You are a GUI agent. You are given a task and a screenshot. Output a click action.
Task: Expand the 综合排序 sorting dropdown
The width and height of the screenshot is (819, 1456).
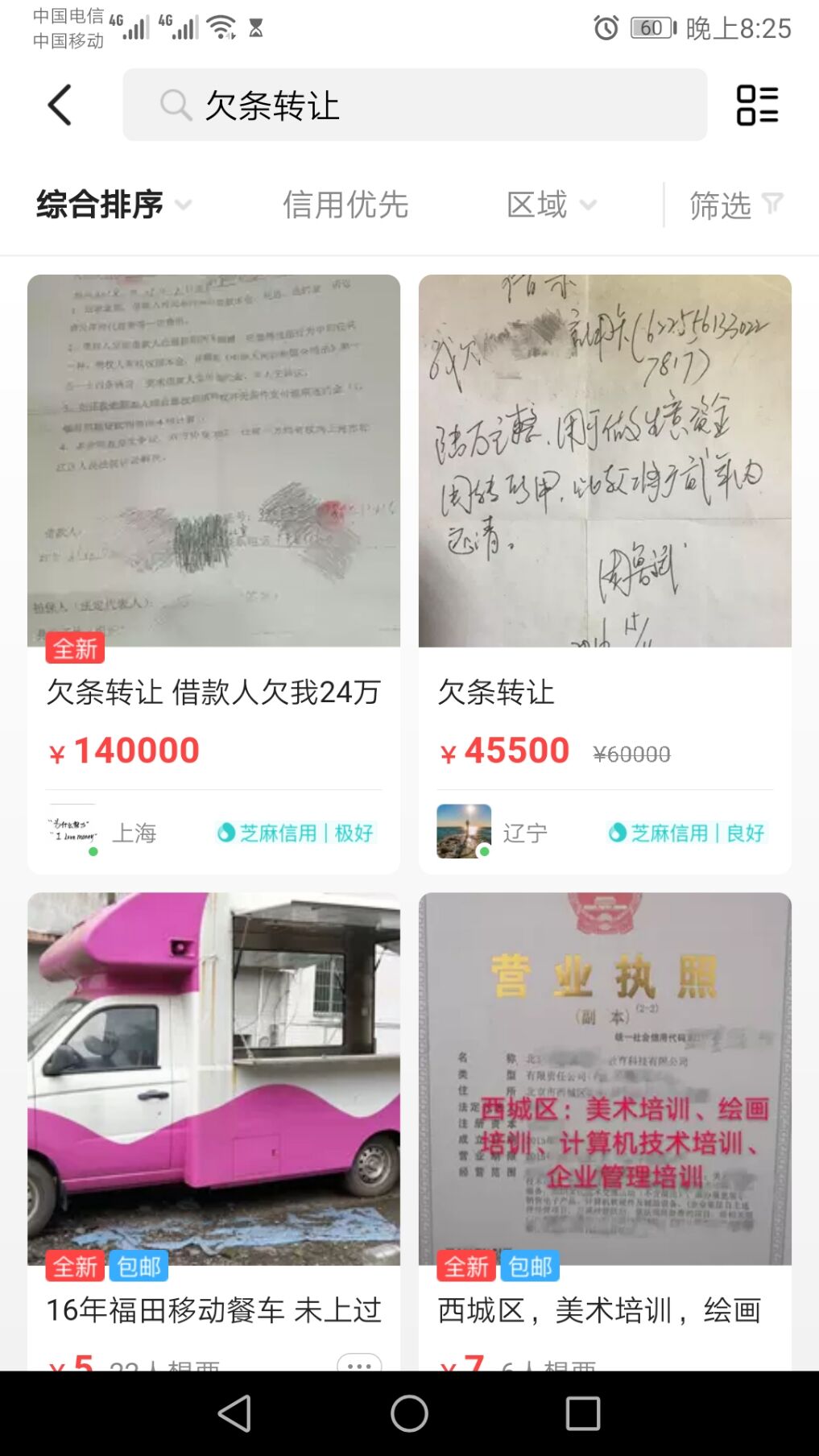click(x=114, y=205)
